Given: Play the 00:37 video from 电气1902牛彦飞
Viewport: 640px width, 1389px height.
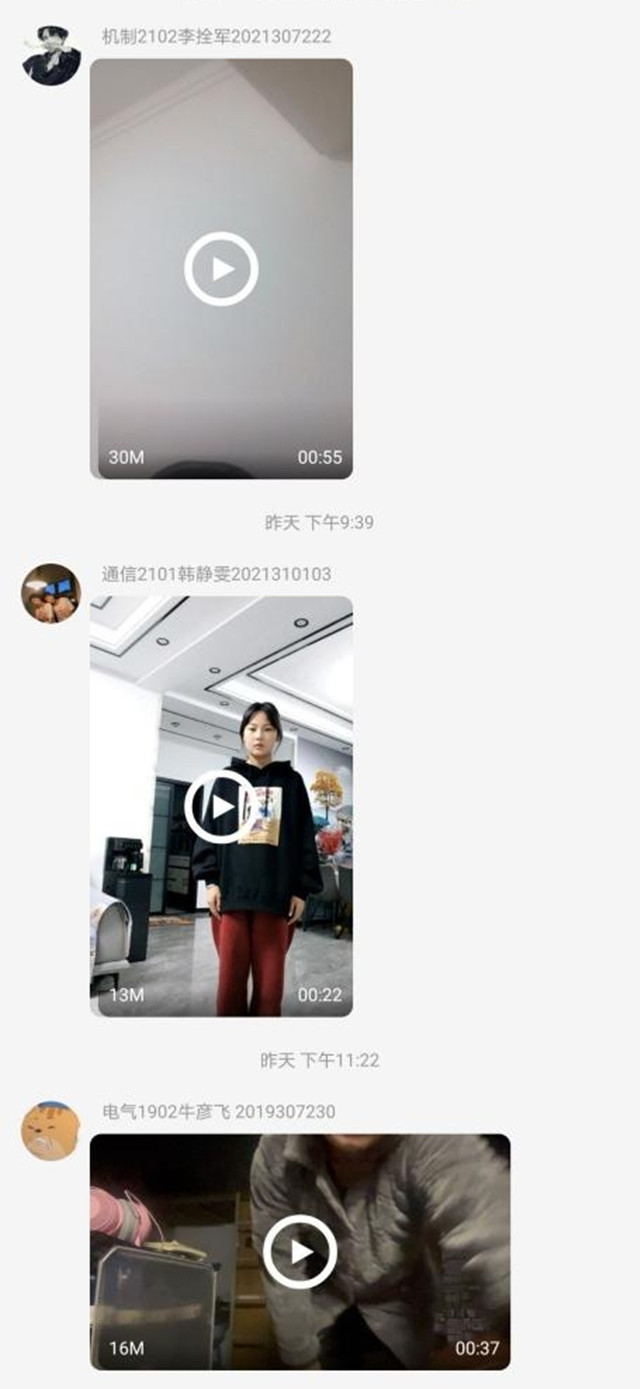Looking at the screenshot, I should click(300, 1251).
